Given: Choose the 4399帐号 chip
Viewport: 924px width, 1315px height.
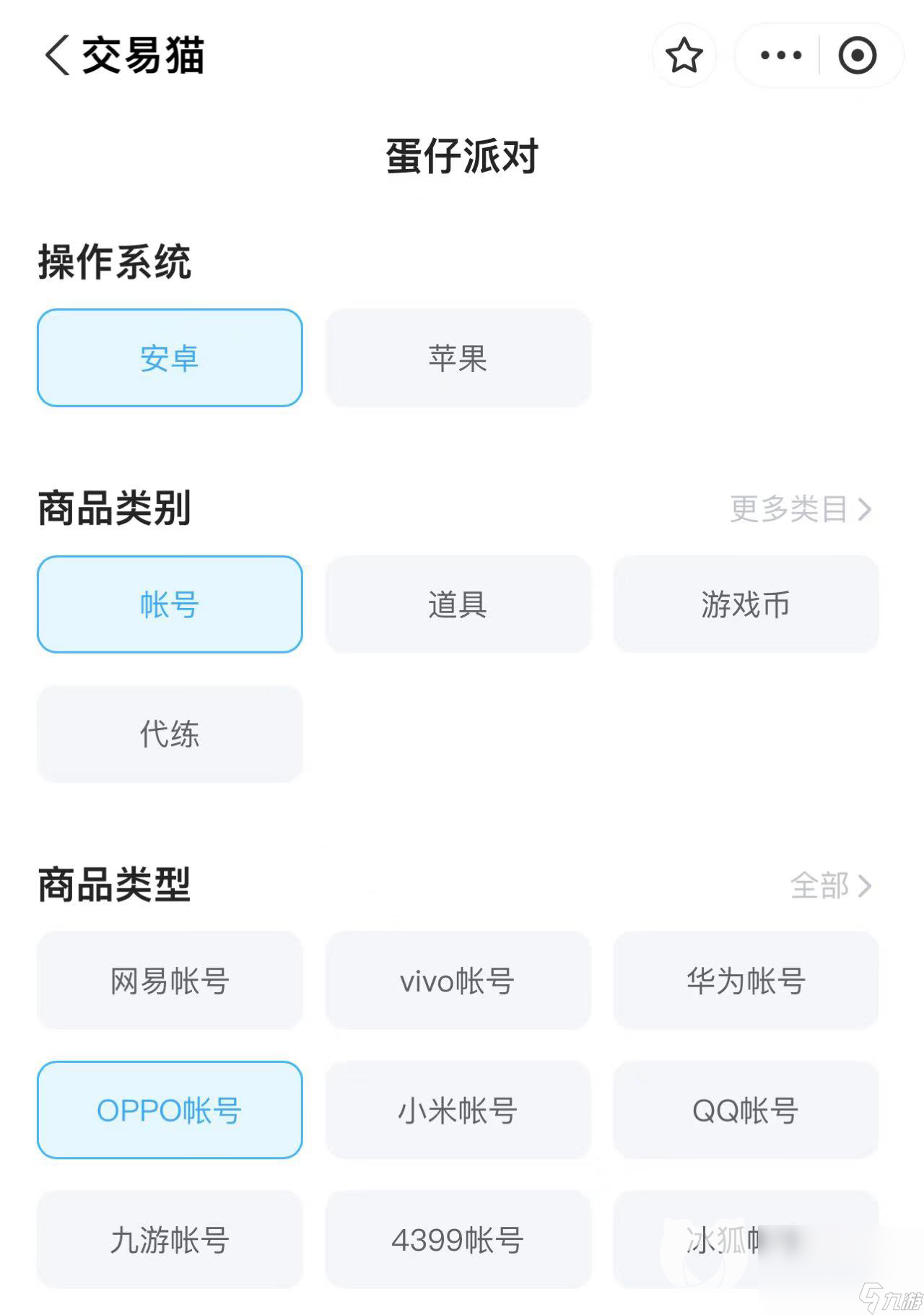Looking at the screenshot, I should [458, 1239].
